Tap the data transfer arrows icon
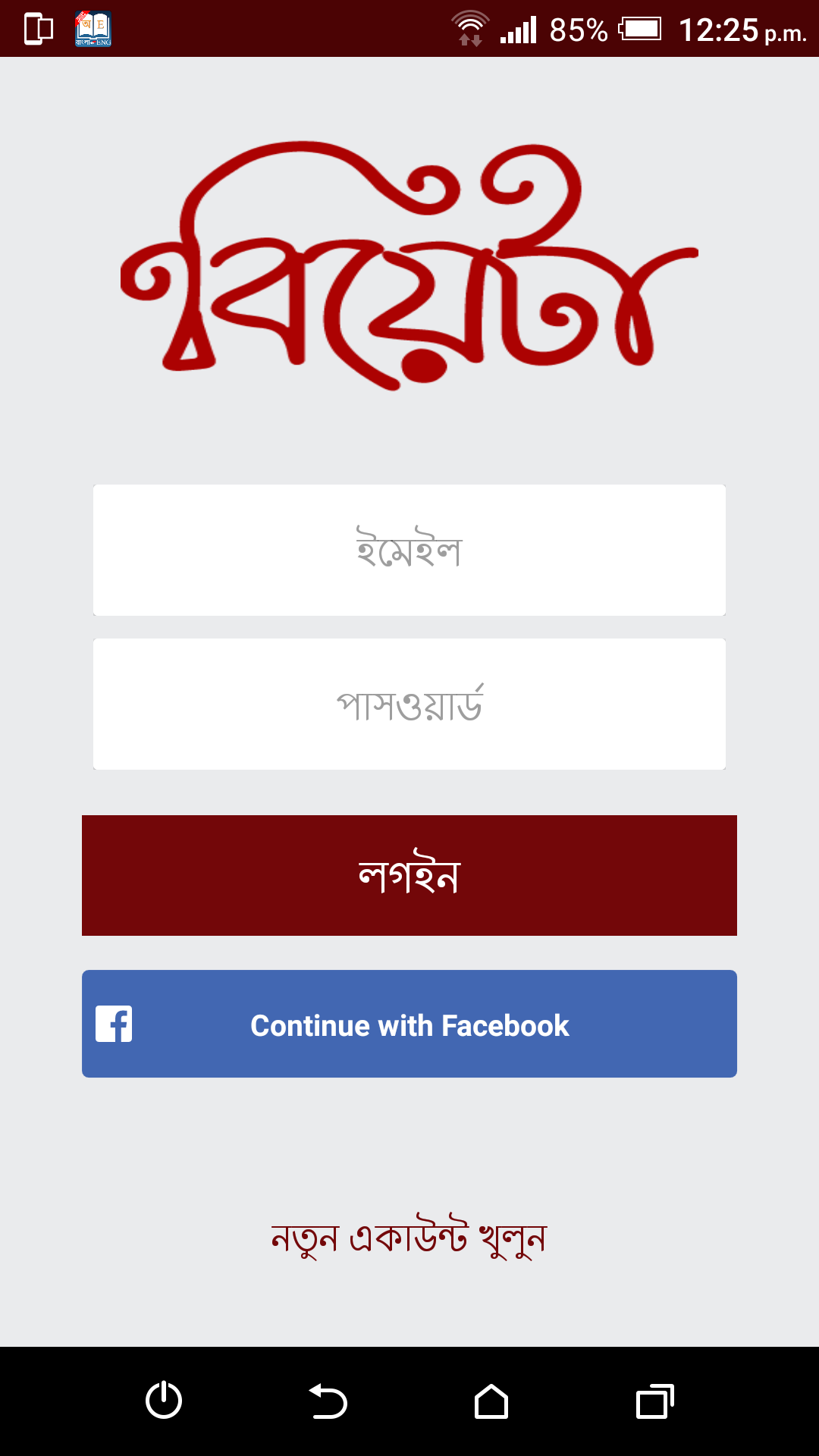Screen dimensions: 819x1456 pos(470,42)
